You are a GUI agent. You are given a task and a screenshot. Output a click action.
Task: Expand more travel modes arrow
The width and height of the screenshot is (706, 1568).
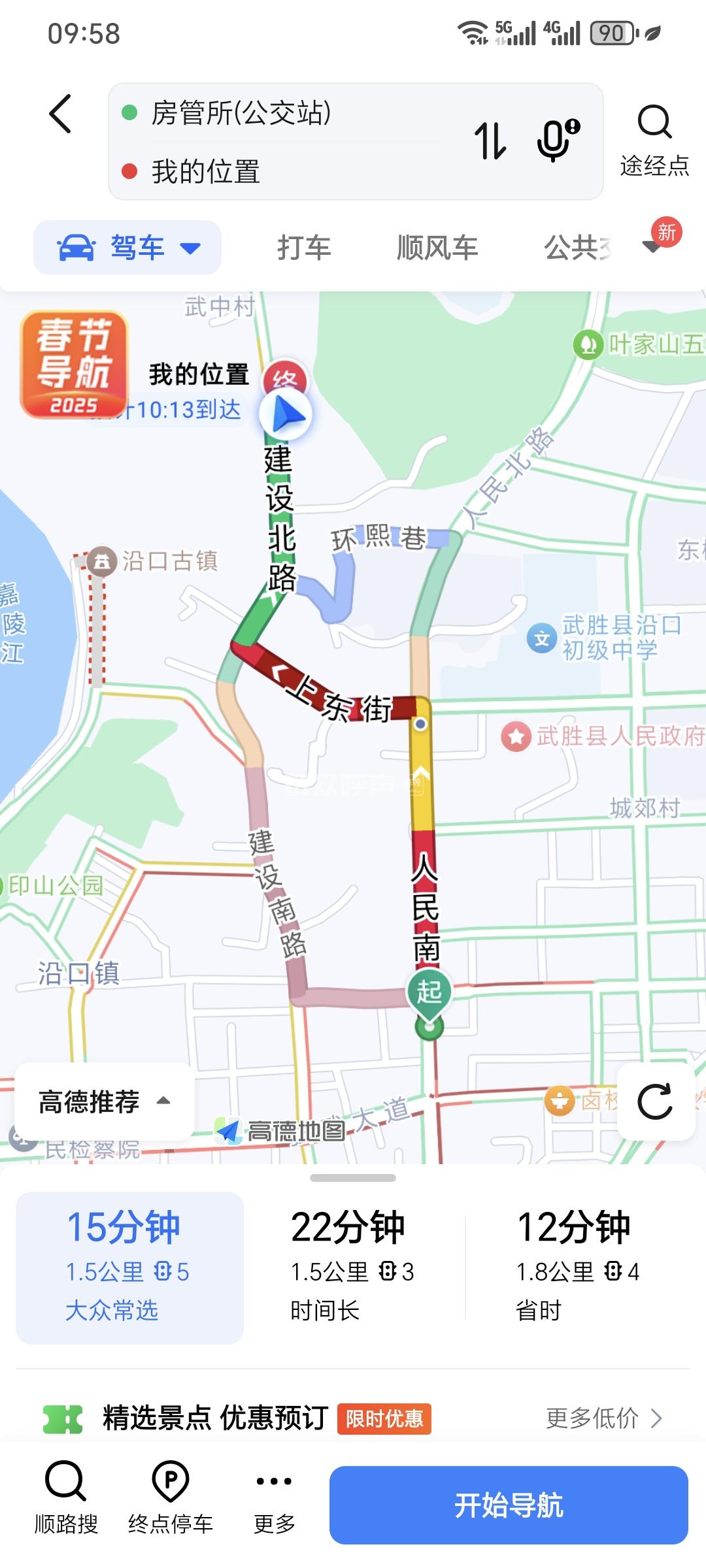(x=652, y=247)
